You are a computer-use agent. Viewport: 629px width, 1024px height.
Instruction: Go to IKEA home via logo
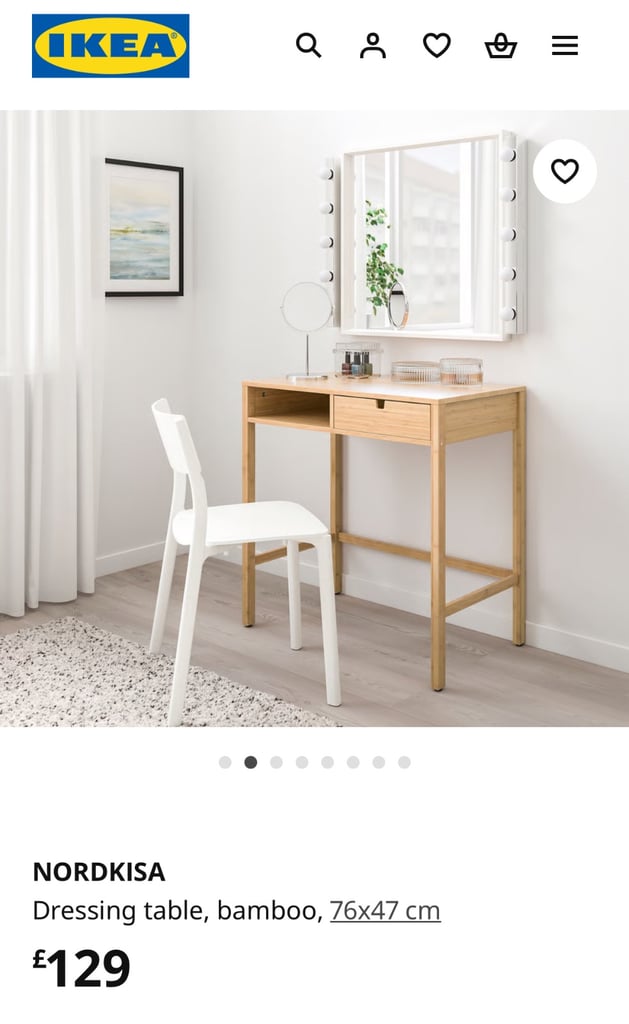pos(110,46)
